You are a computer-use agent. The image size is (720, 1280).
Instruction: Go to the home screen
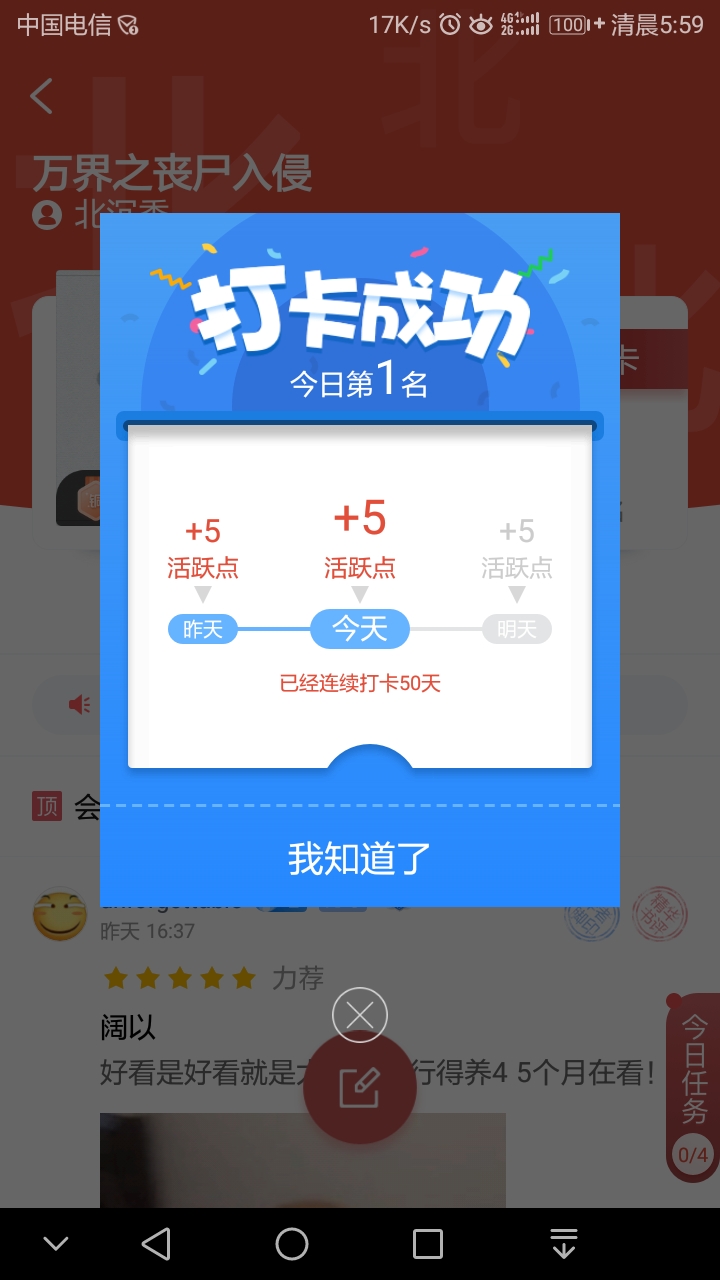click(292, 1244)
